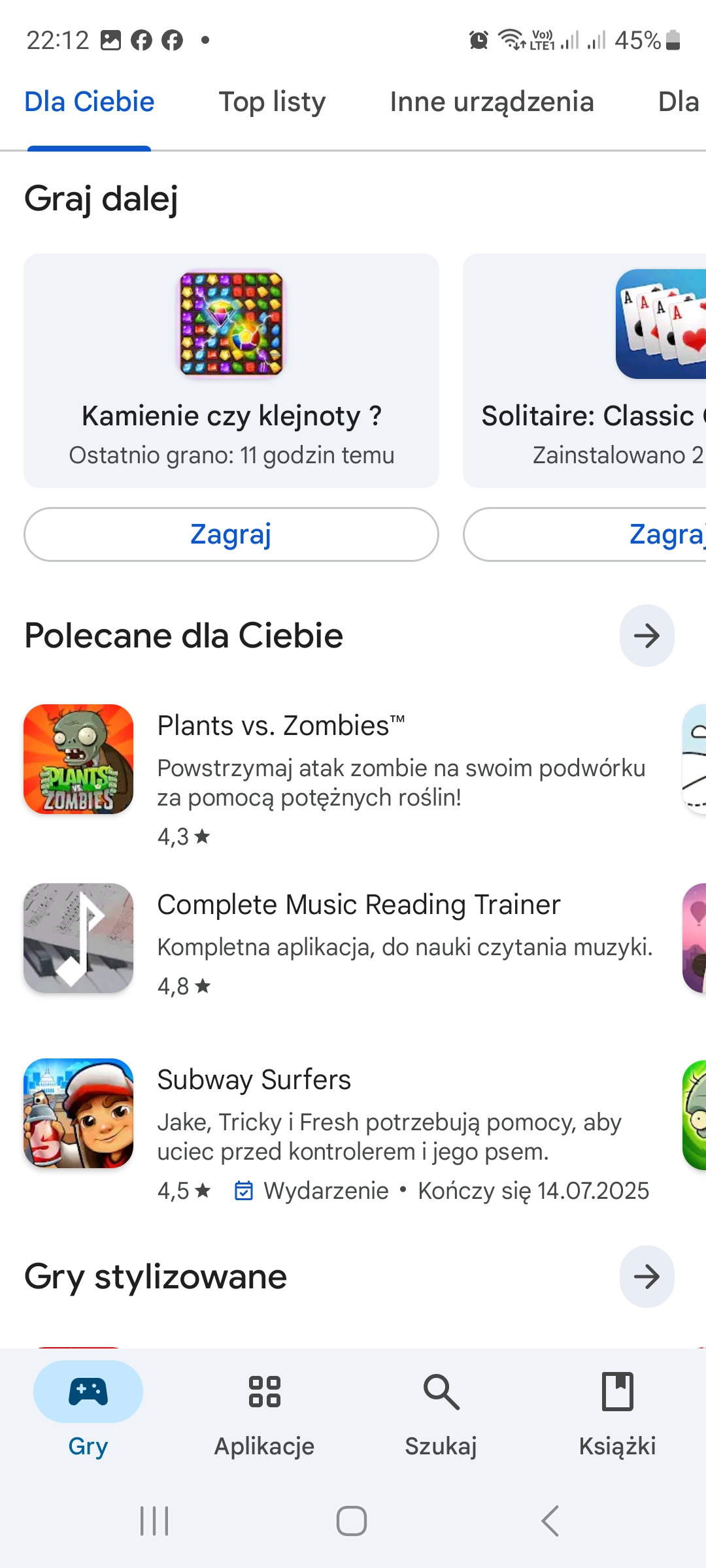The width and height of the screenshot is (706, 1568).
Task: Switch to the Top listy tab
Action: pyautogui.click(x=272, y=103)
